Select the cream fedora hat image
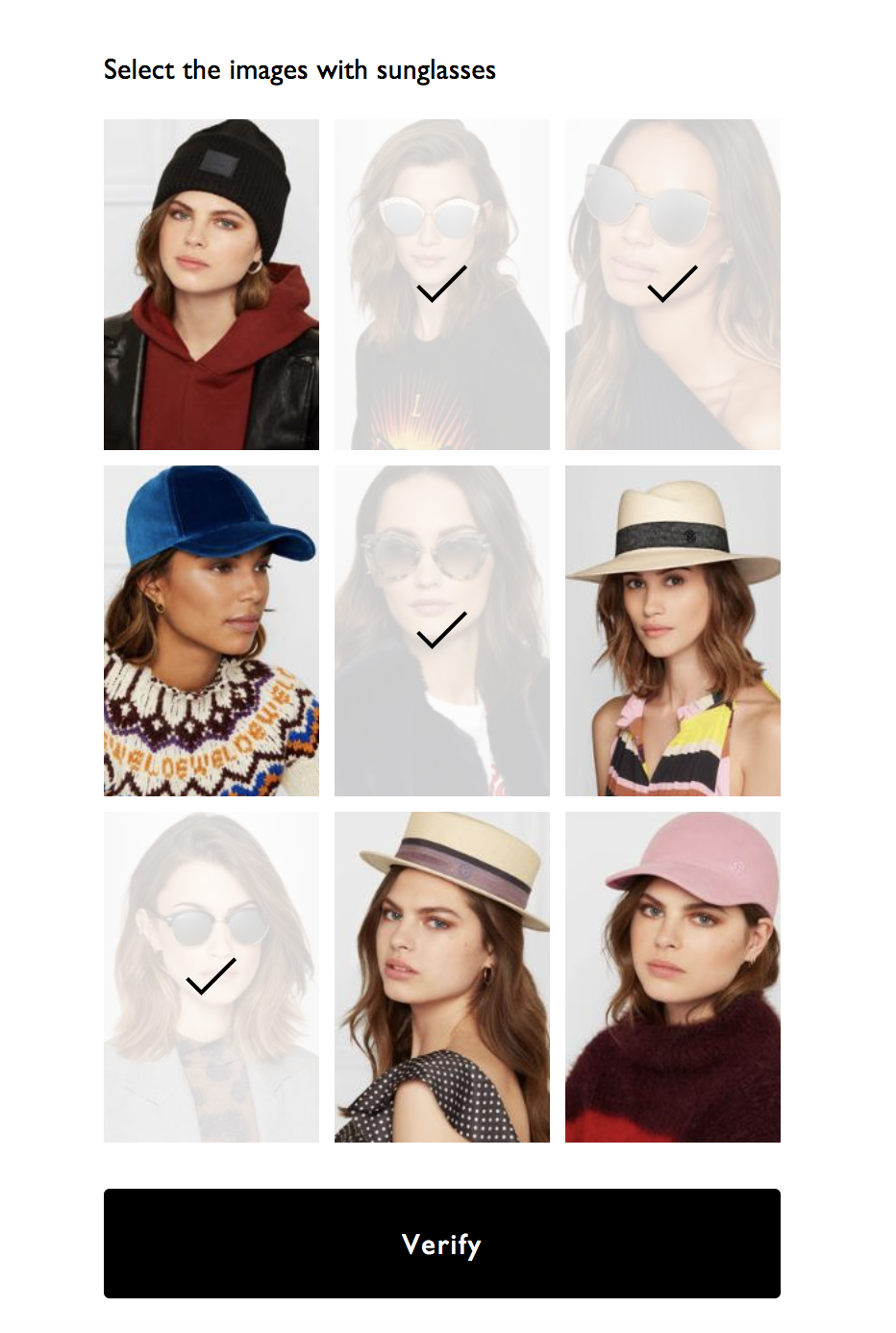This screenshot has width=896, height=1333. pyautogui.click(x=672, y=631)
